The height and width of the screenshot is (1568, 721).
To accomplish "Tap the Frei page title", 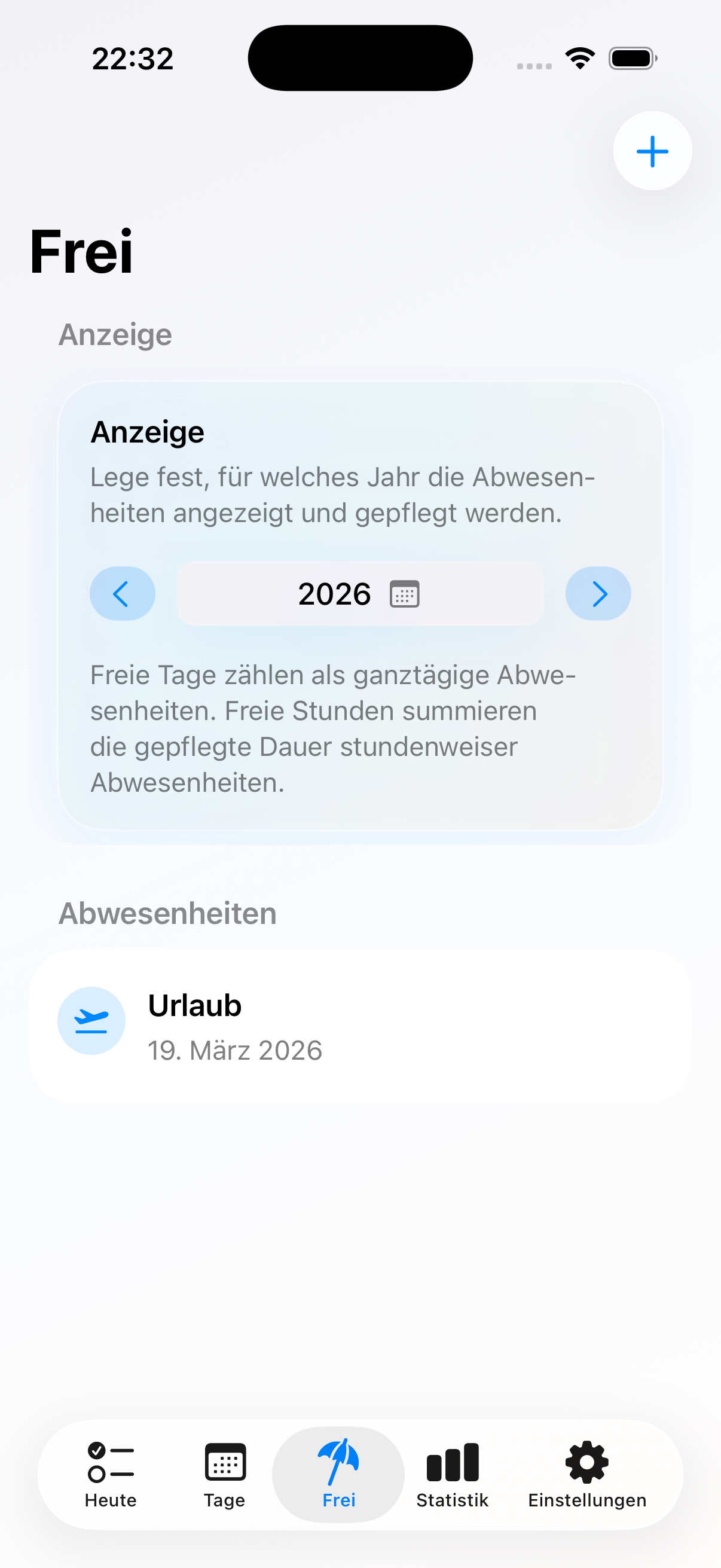I will tap(81, 249).
